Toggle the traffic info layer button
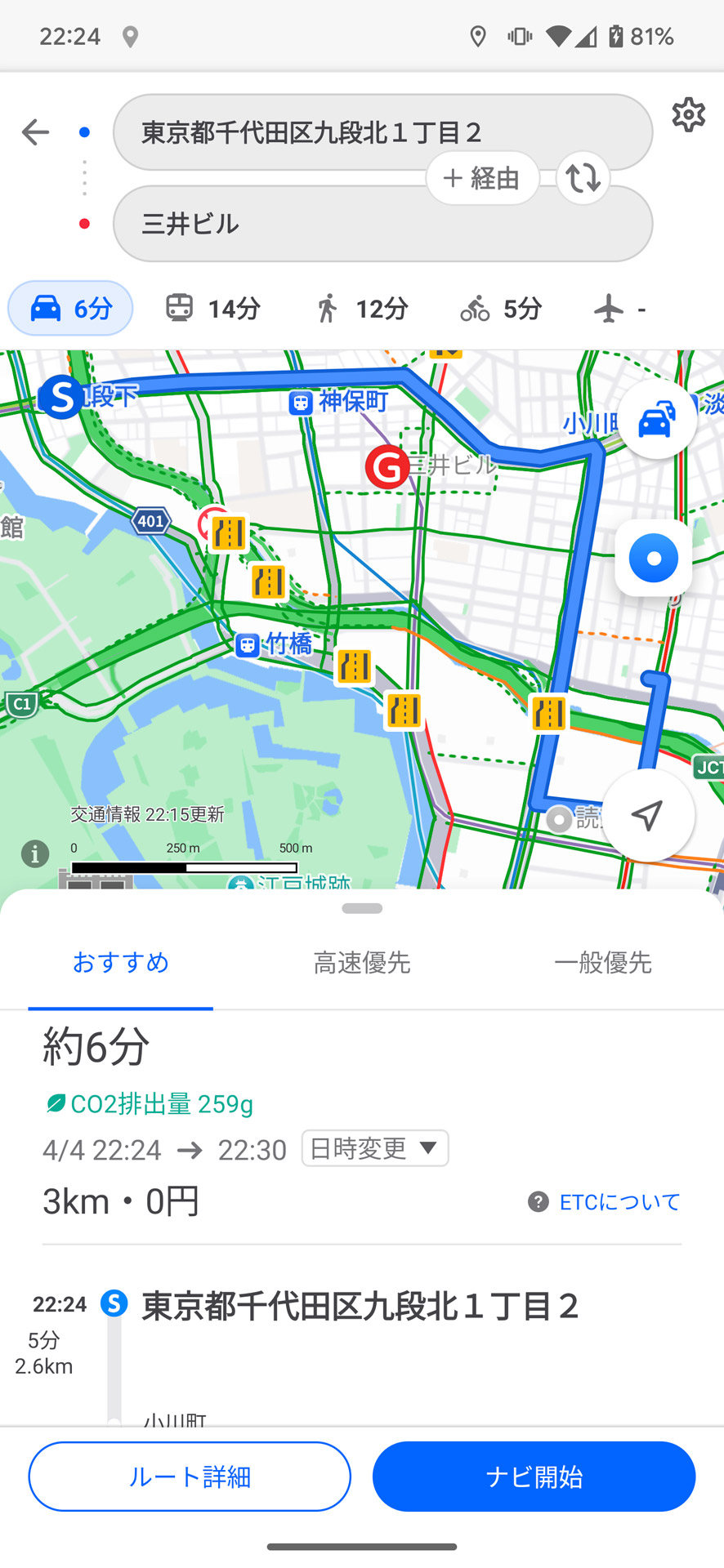 click(x=656, y=420)
